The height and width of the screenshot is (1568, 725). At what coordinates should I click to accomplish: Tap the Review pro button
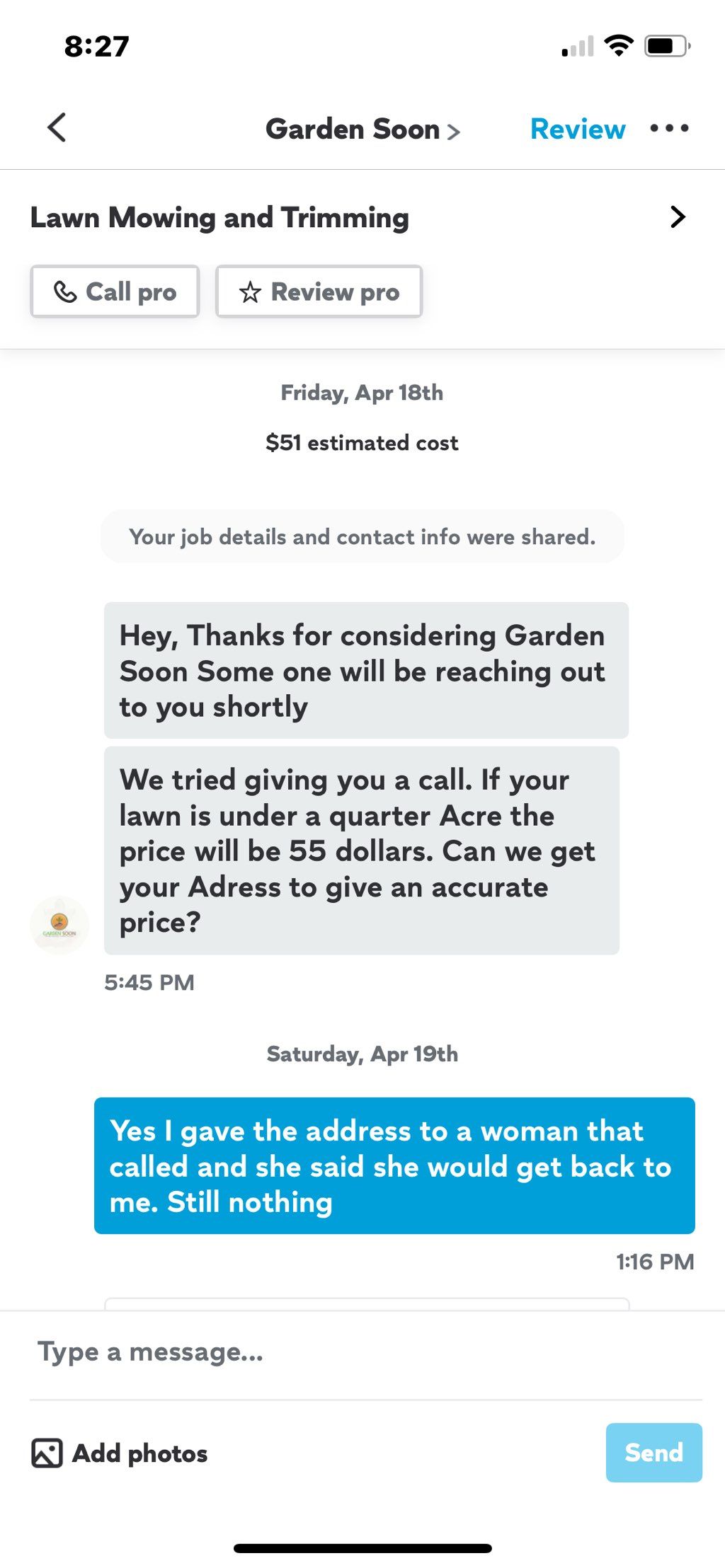coord(319,292)
